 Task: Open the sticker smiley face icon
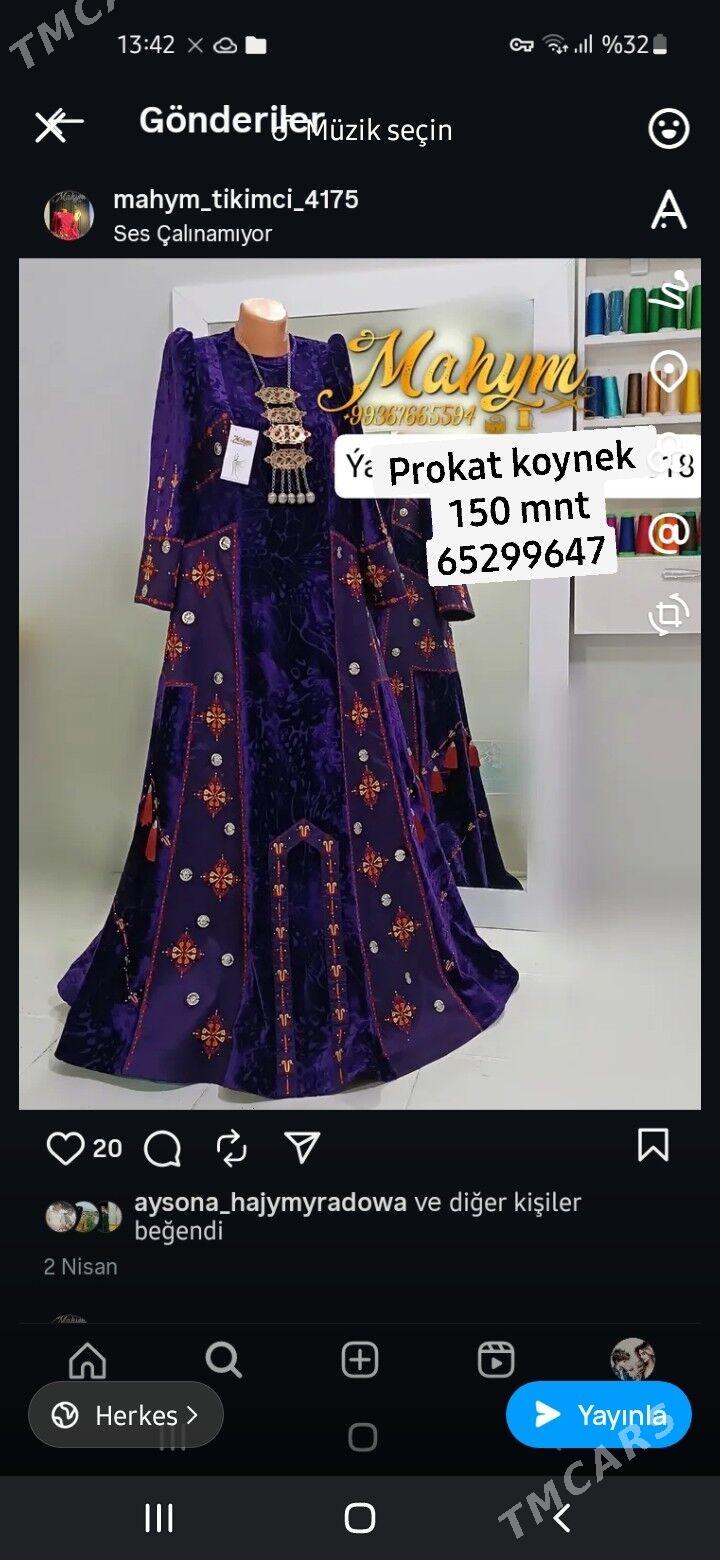pyautogui.click(x=669, y=128)
